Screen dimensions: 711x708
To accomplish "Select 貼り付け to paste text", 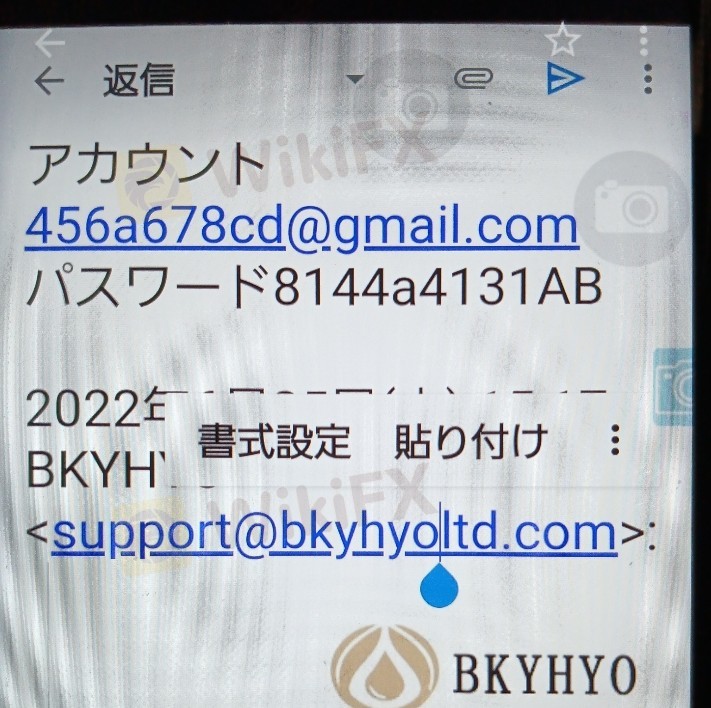I will [x=472, y=441].
